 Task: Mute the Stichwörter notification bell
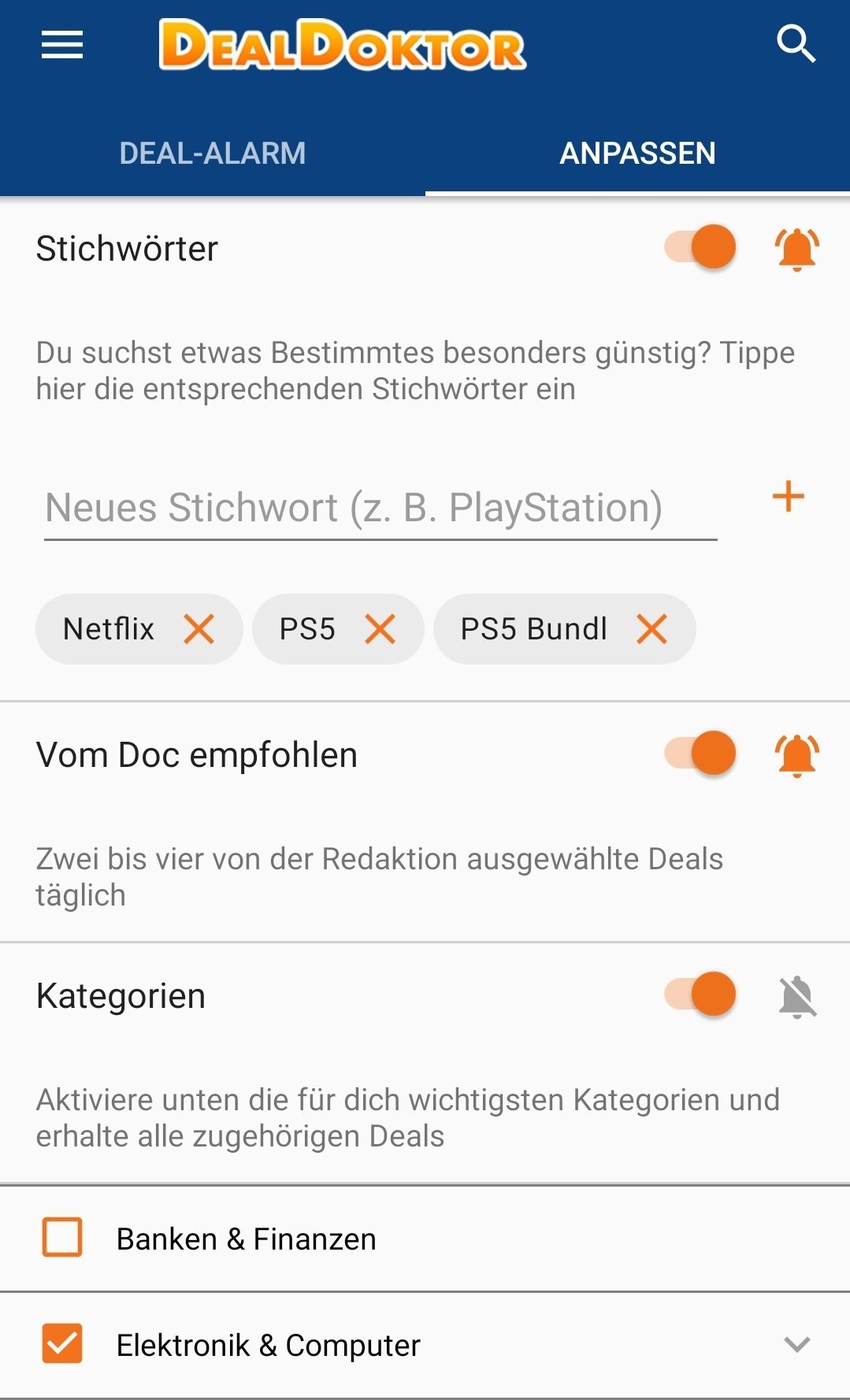point(797,249)
